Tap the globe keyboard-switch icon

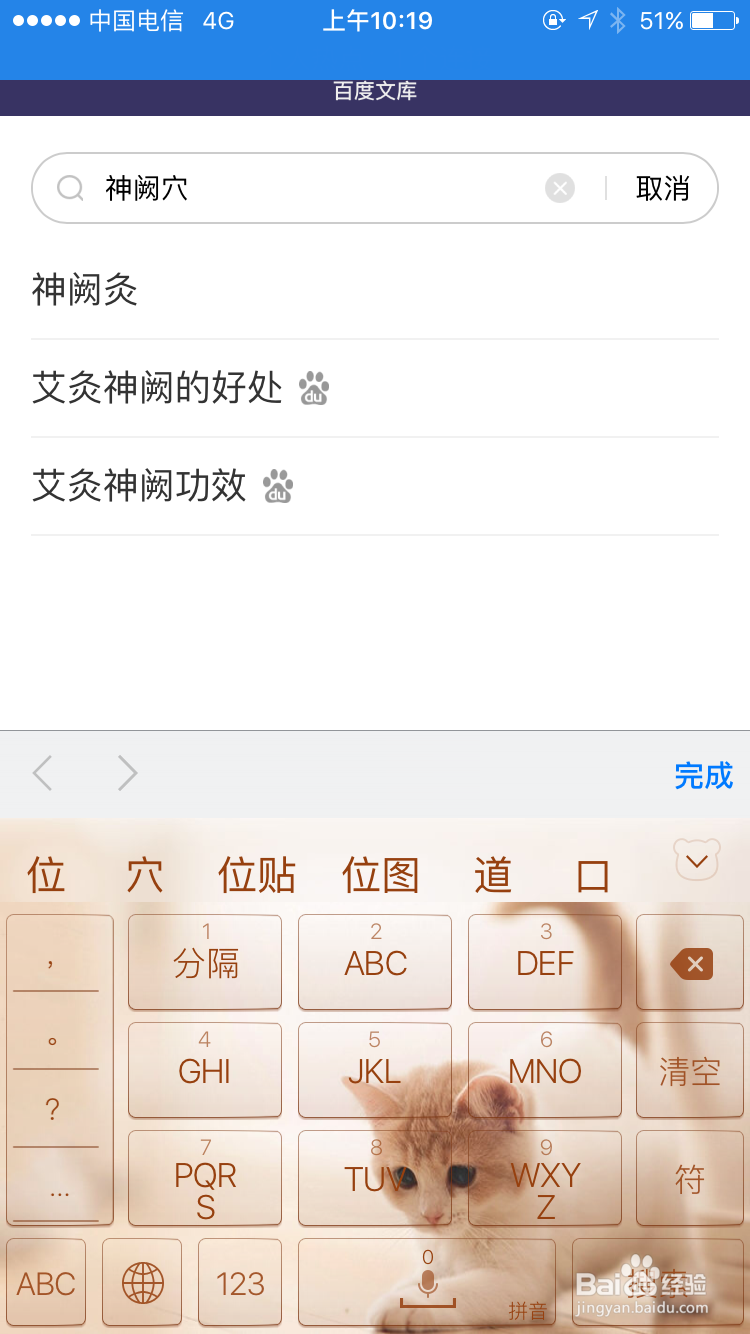pyautogui.click(x=141, y=1283)
